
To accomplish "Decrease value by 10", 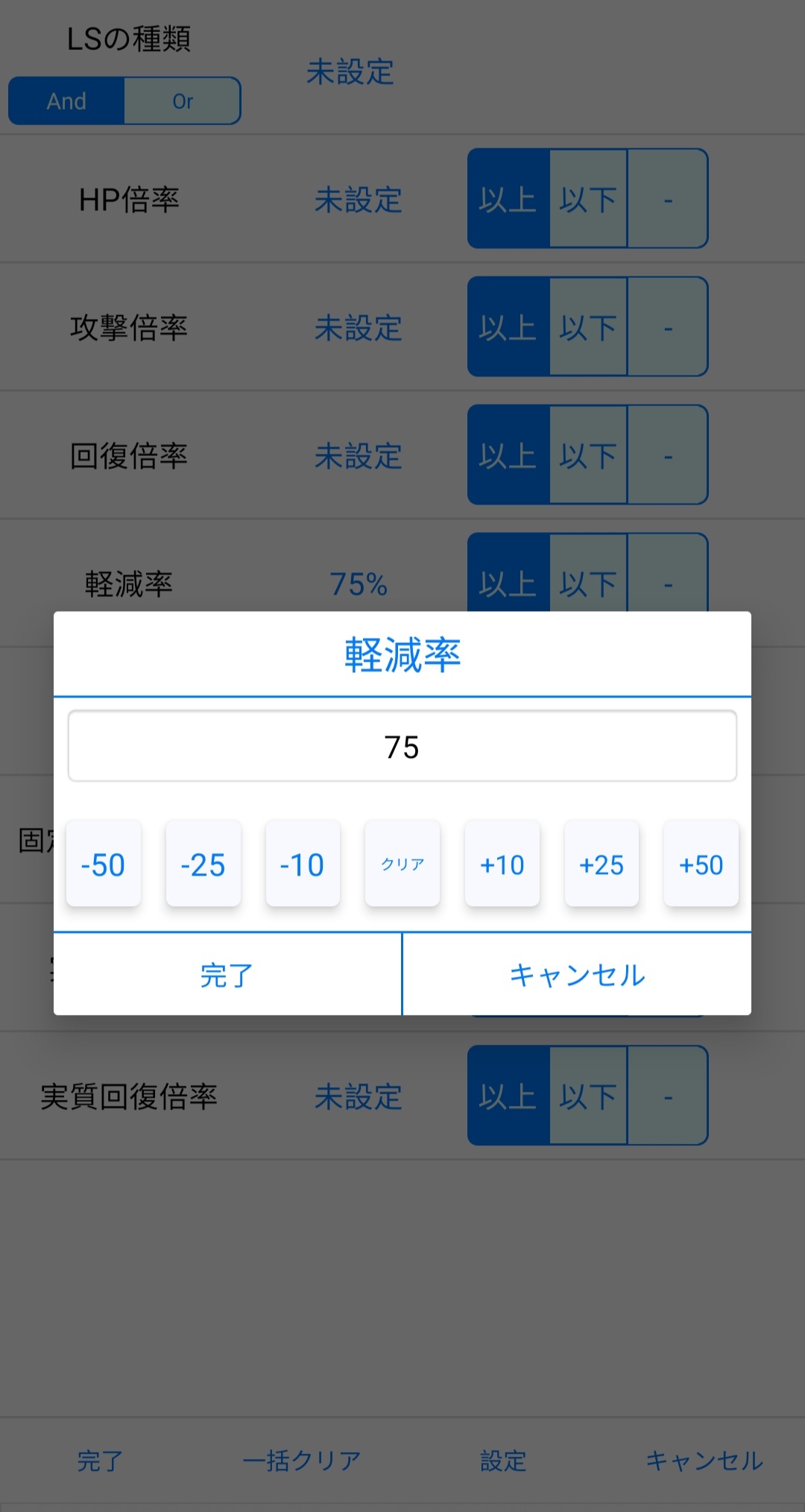I will (303, 864).
